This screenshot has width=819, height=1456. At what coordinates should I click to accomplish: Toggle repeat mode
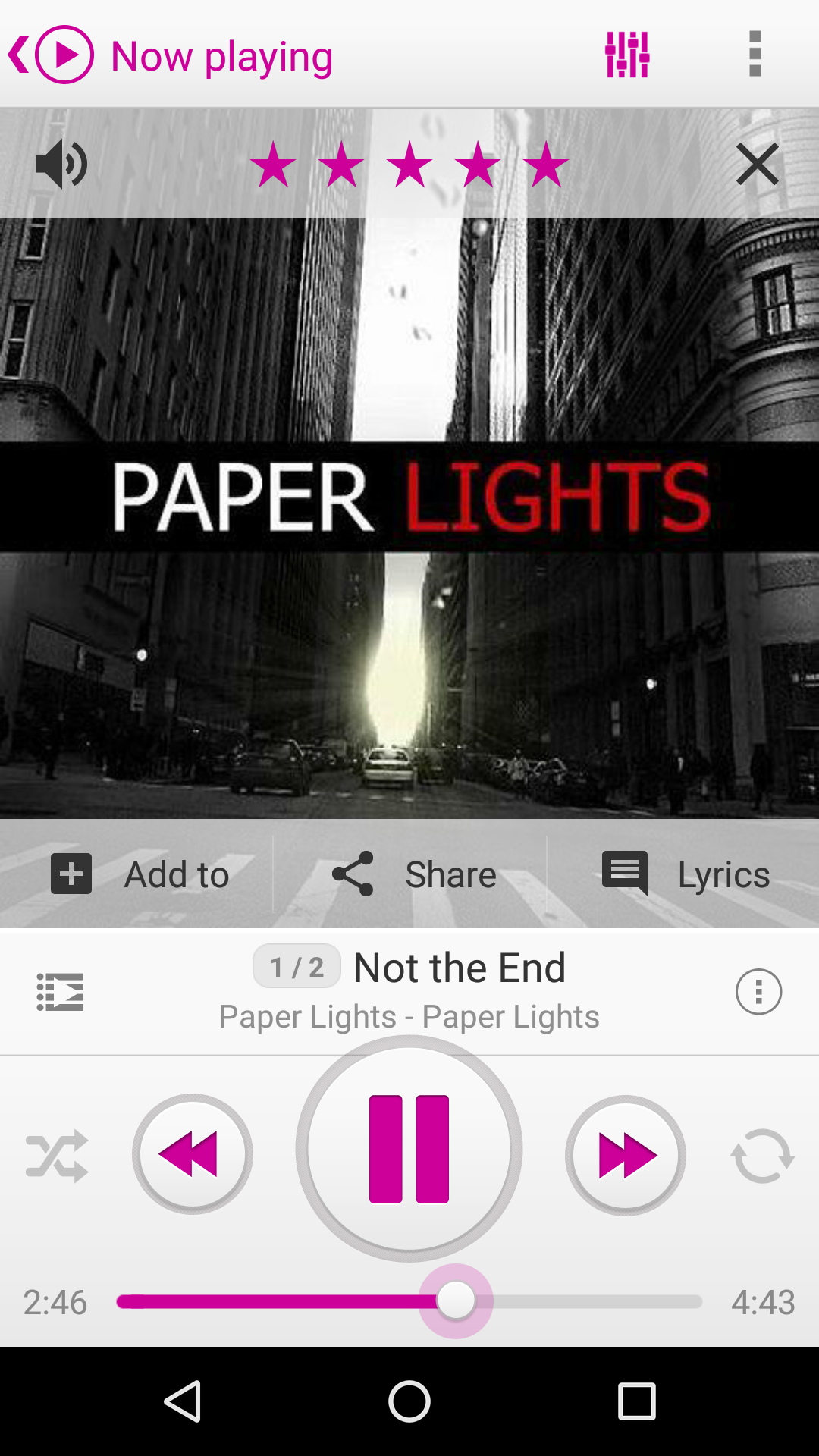(x=762, y=1156)
